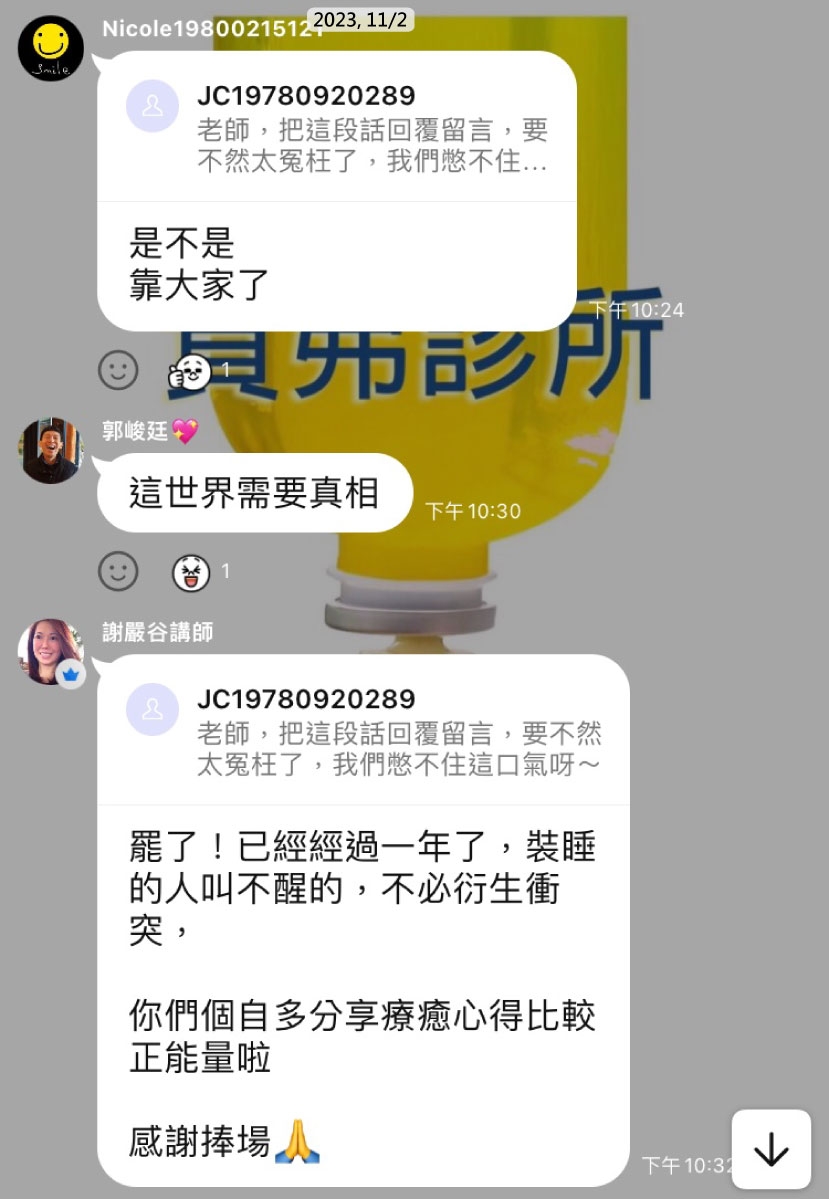Open 謝嚴谷講師's profile avatar
829x1199 pixels.
tap(51, 652)
